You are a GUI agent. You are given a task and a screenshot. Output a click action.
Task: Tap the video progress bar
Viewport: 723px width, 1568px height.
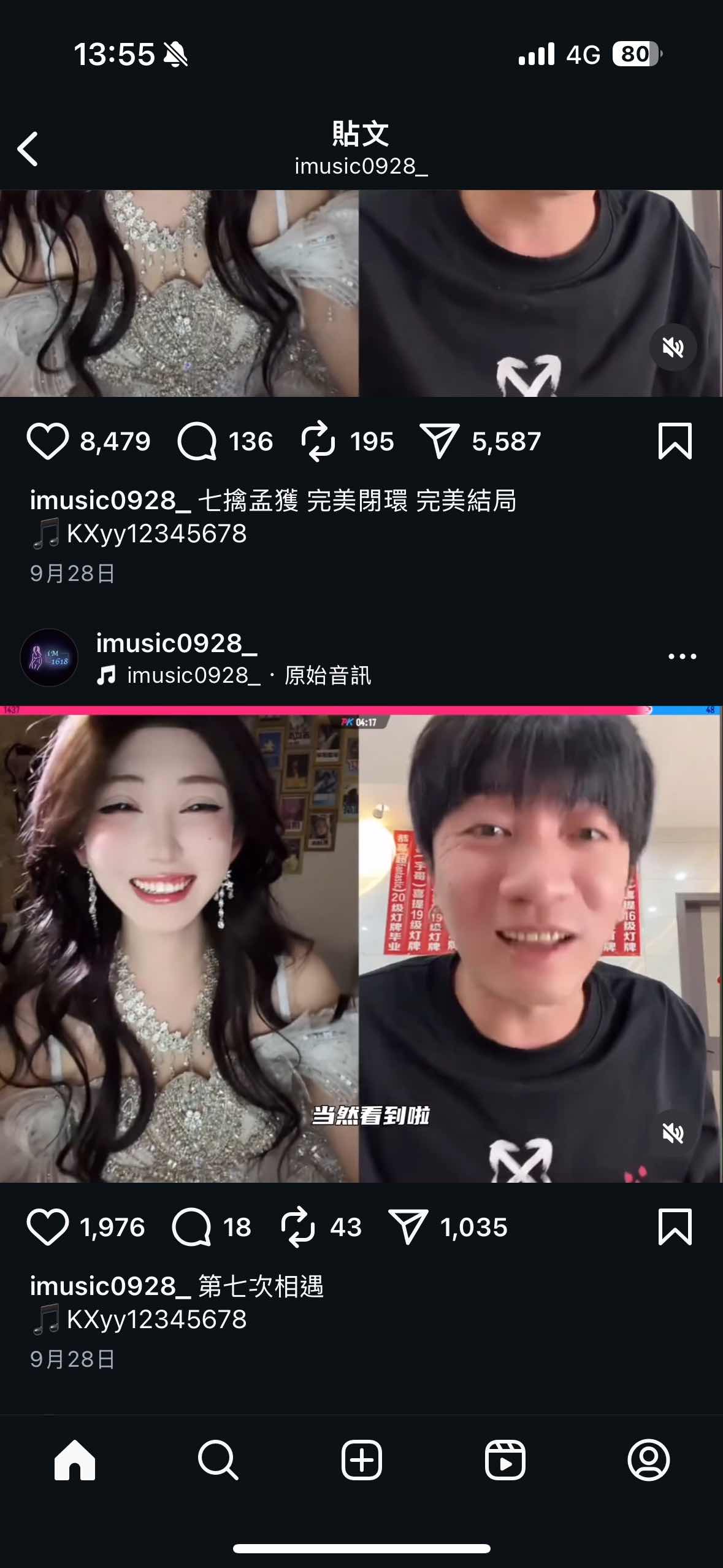(x=361, y=709)
